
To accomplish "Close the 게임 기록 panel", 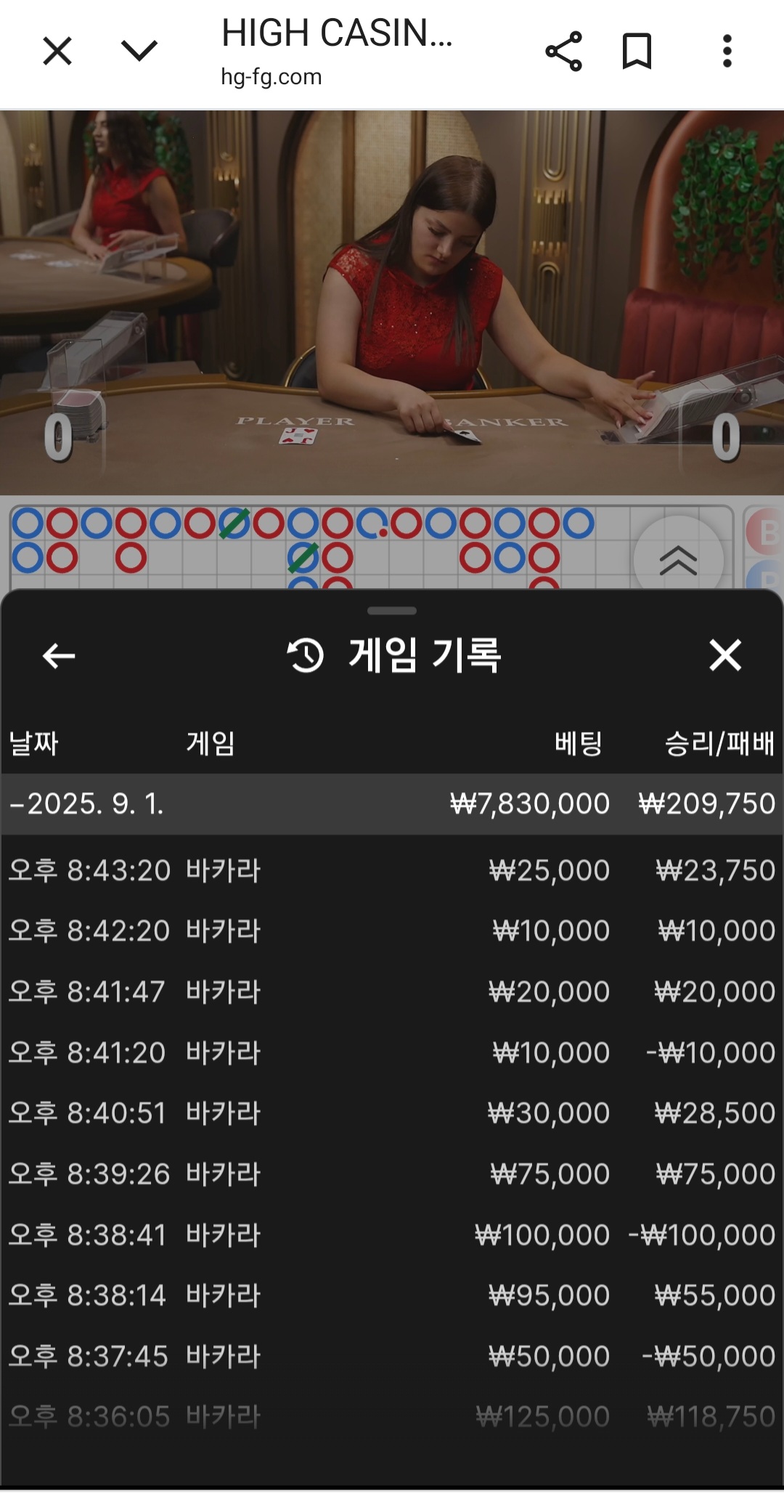I will click(724, 656).
